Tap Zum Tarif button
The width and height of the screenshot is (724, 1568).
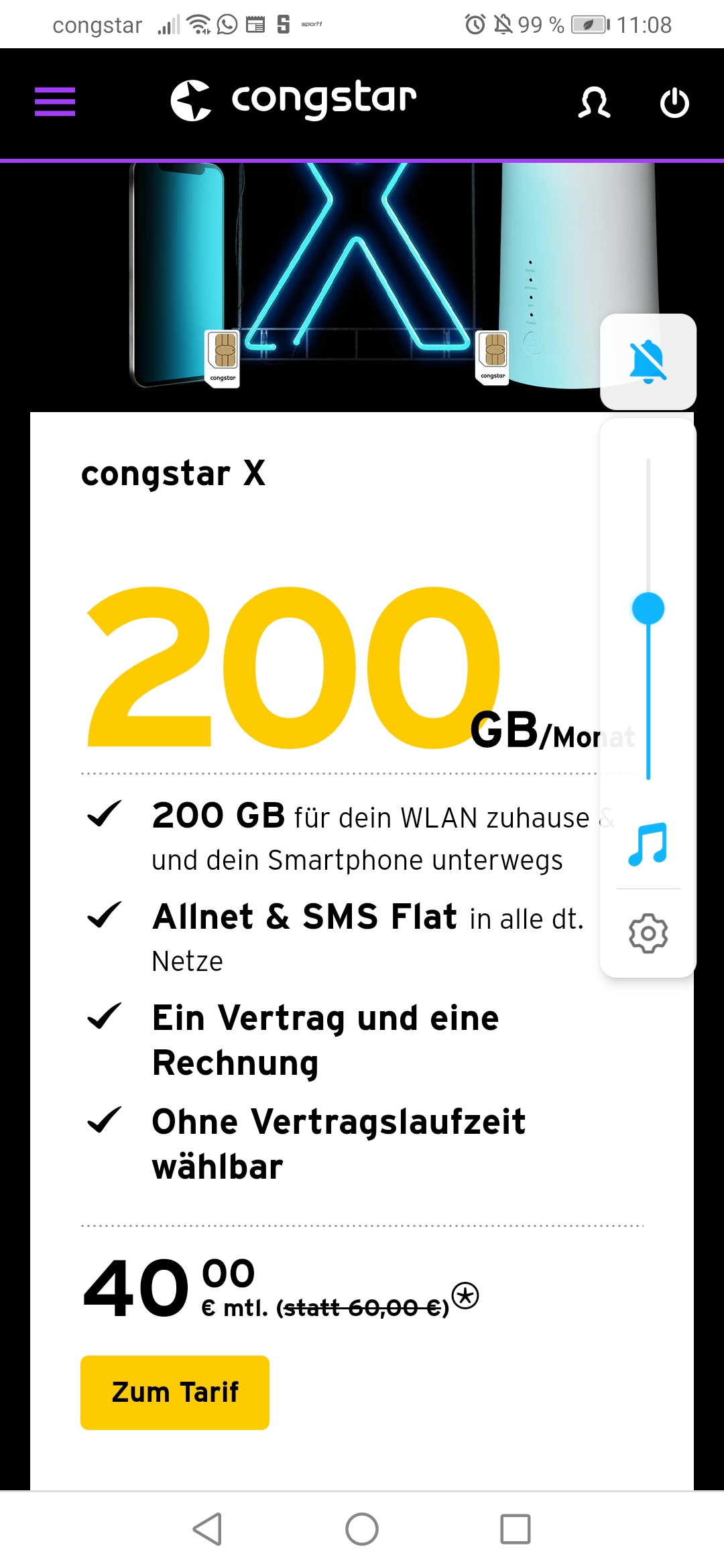click(x=175, y=1392)
